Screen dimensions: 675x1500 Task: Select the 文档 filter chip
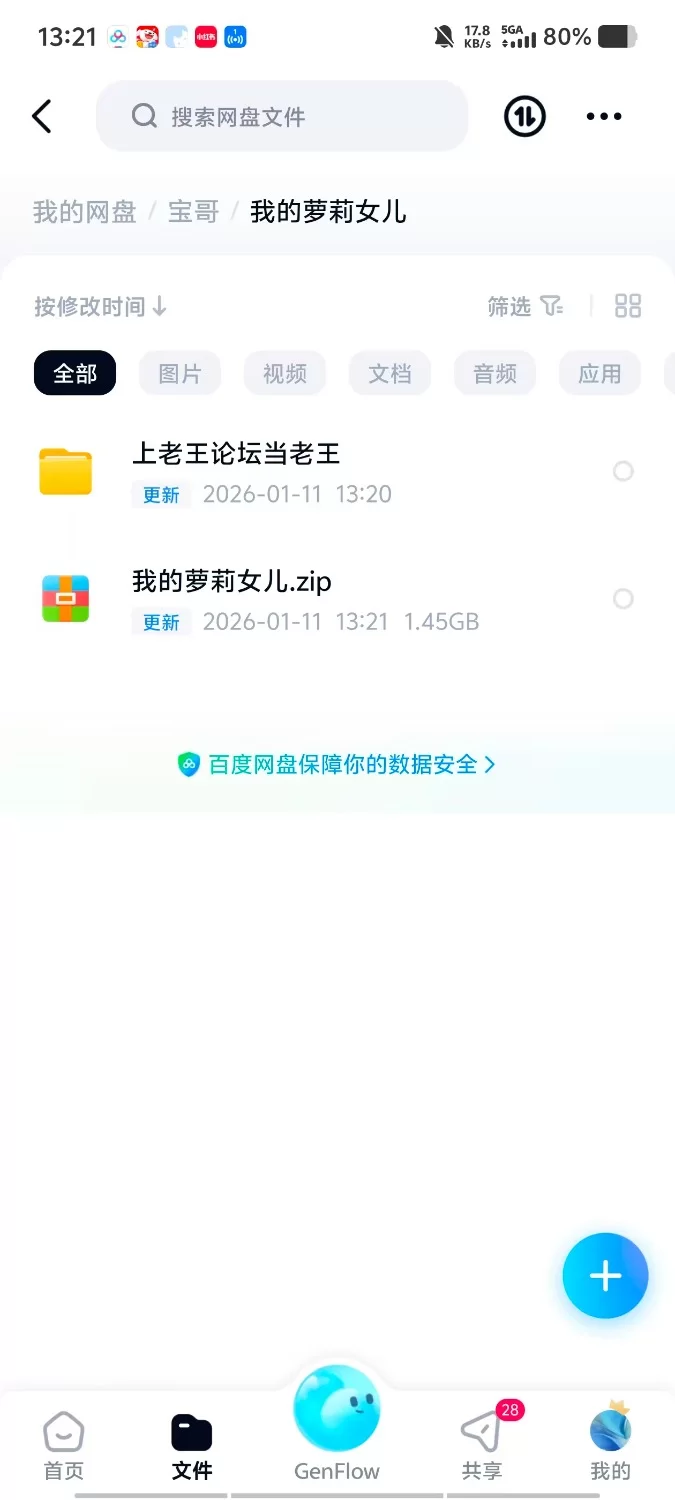click(390, 374)
